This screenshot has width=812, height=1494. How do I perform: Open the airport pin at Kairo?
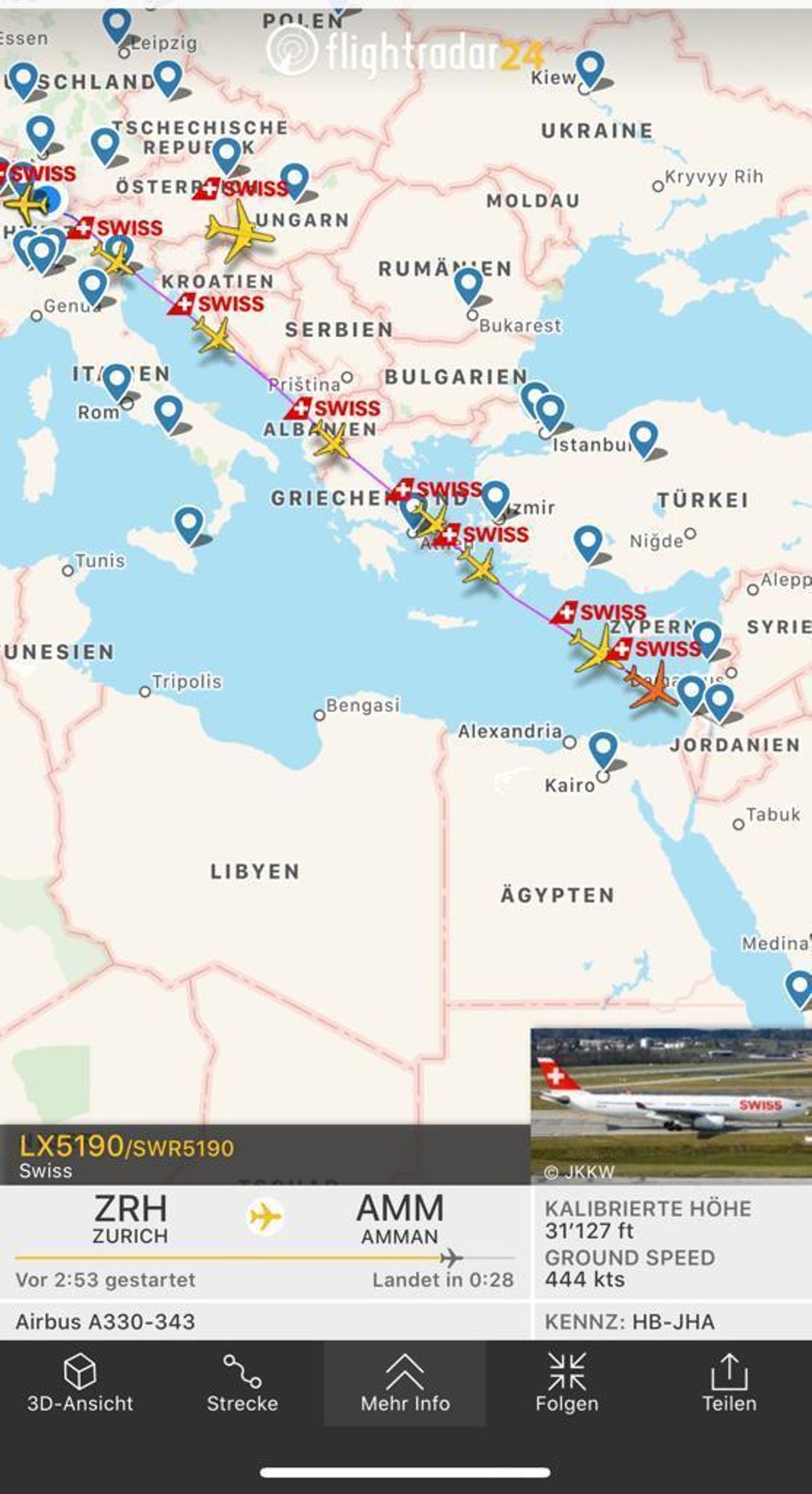point(603,749)
